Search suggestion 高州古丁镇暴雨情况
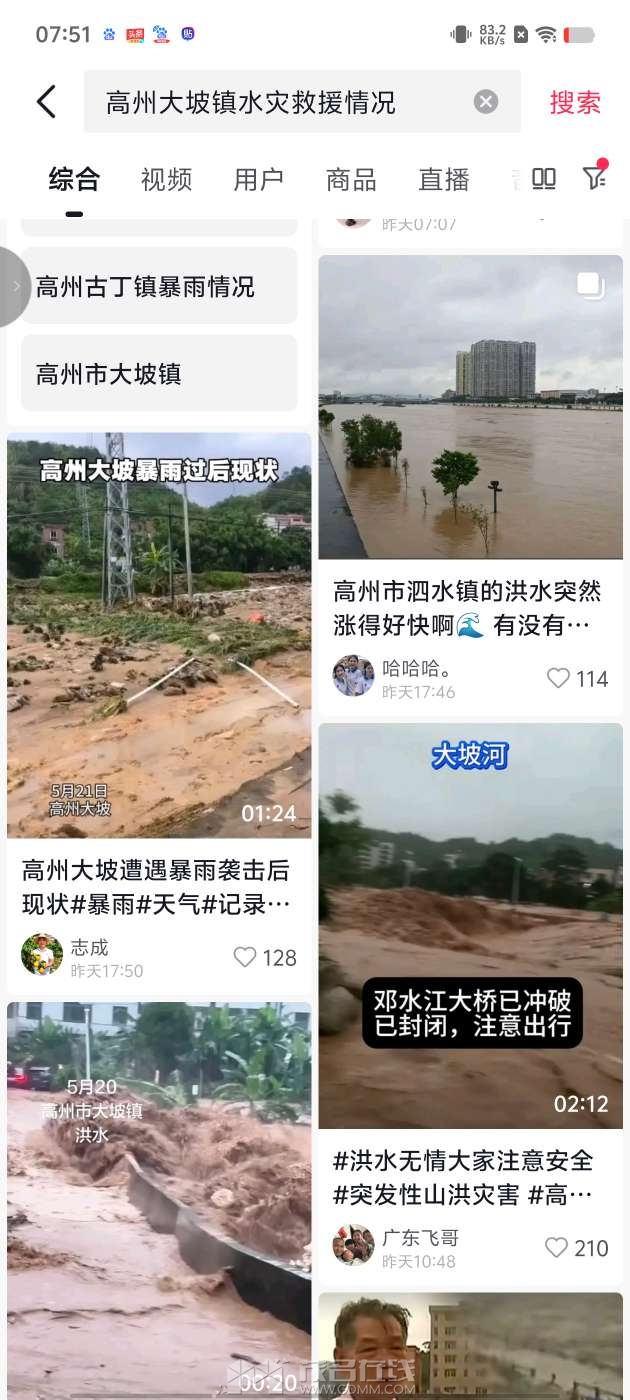This screenshot has height=1400, width=630. pyautogui.click(x=160, y=287)
